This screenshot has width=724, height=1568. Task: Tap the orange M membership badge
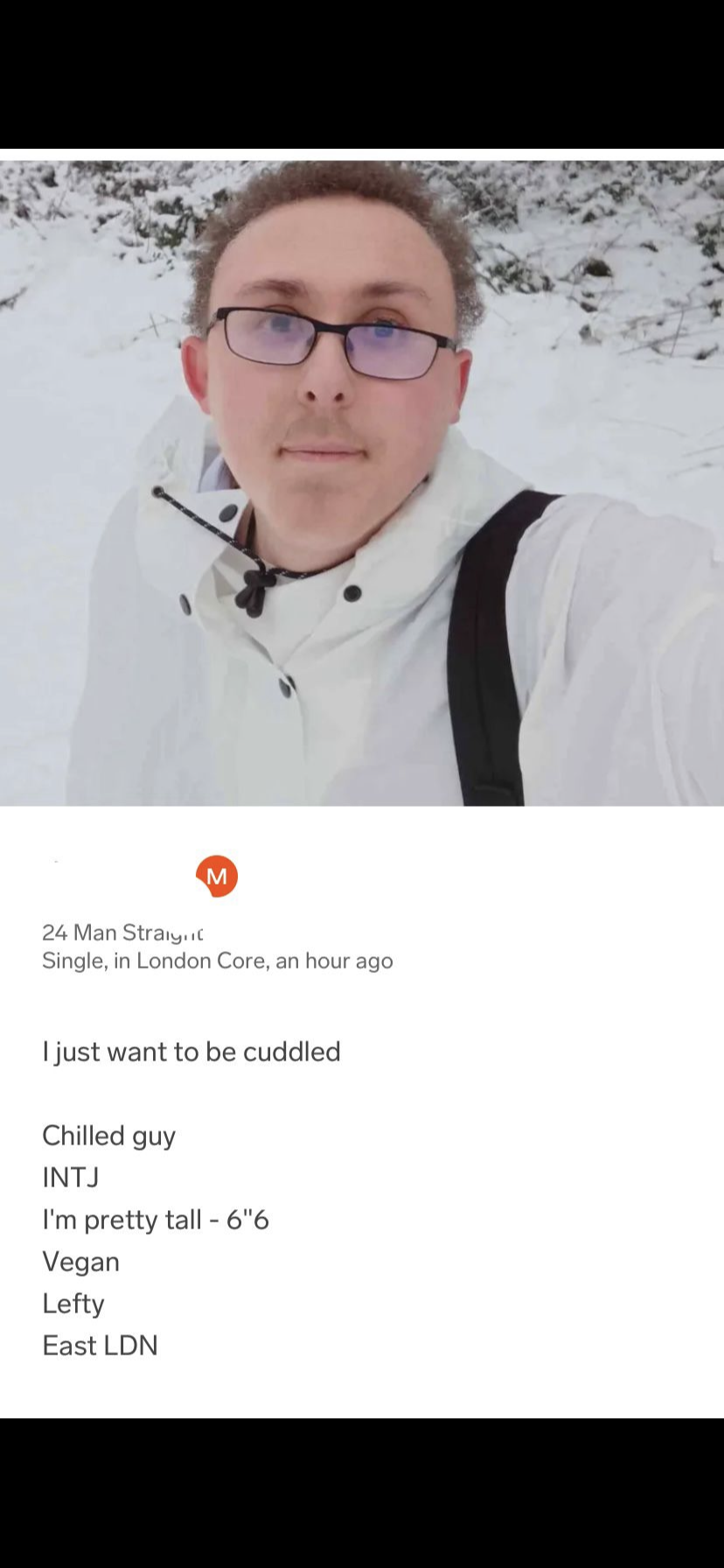(217, 876)
